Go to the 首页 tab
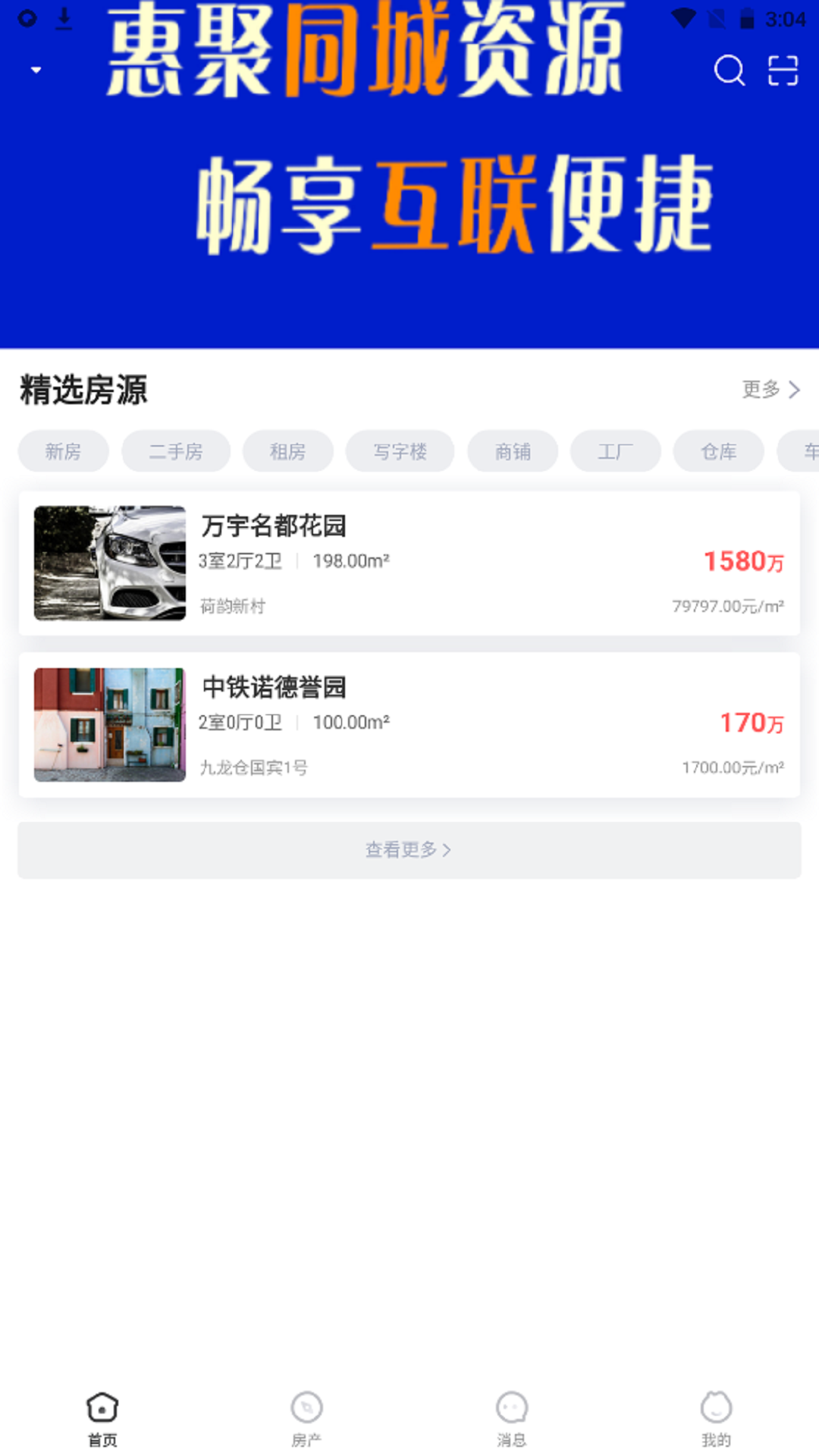This screenshot has height=1456, width=819. point(102,1417)
